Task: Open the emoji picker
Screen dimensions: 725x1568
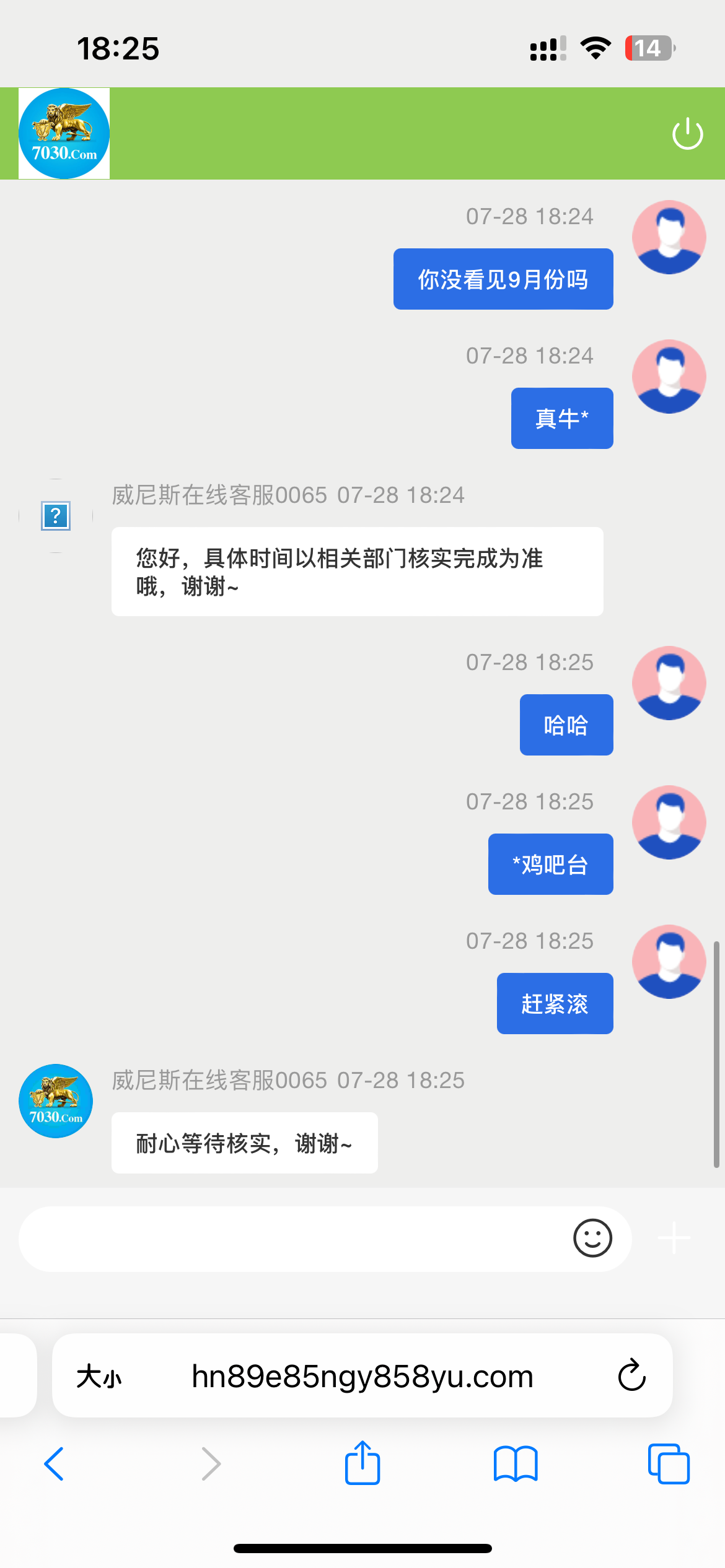Action: (592, 1239)
